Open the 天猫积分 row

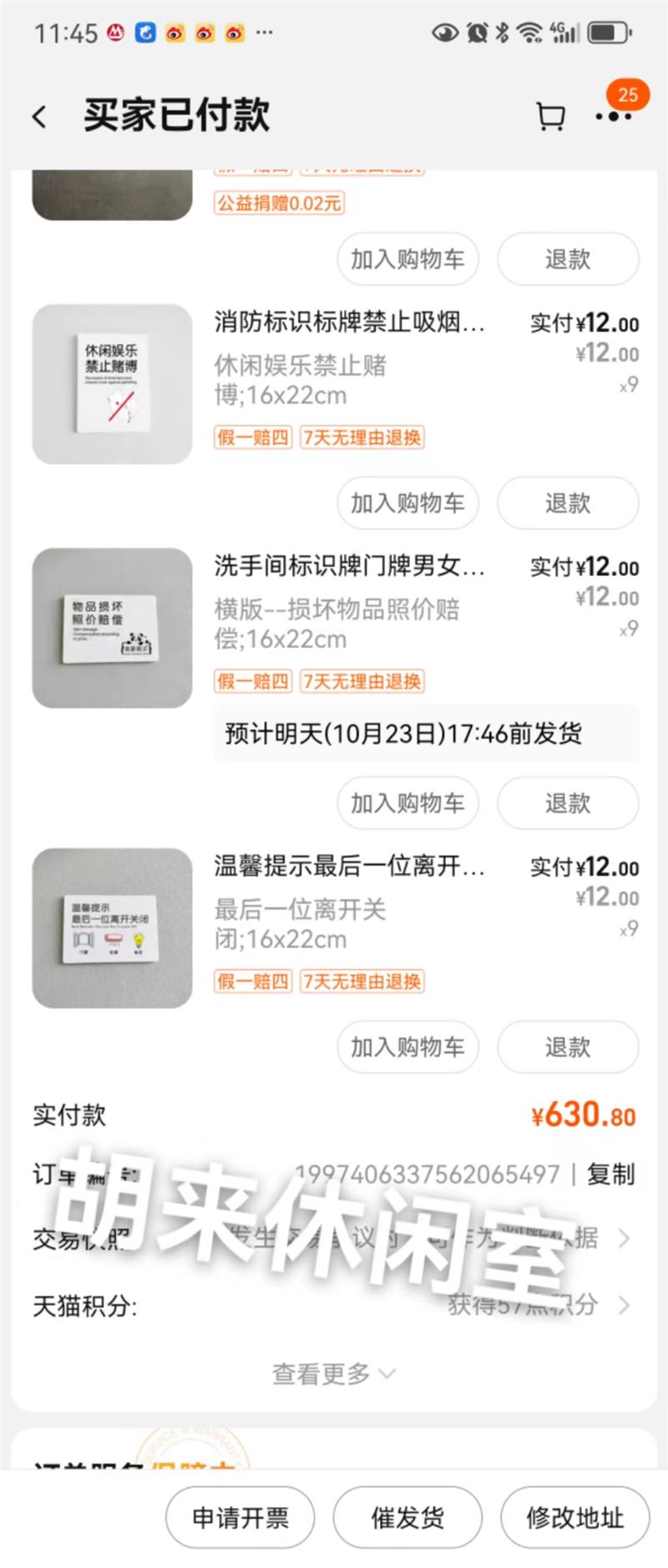pos(334,1305)
